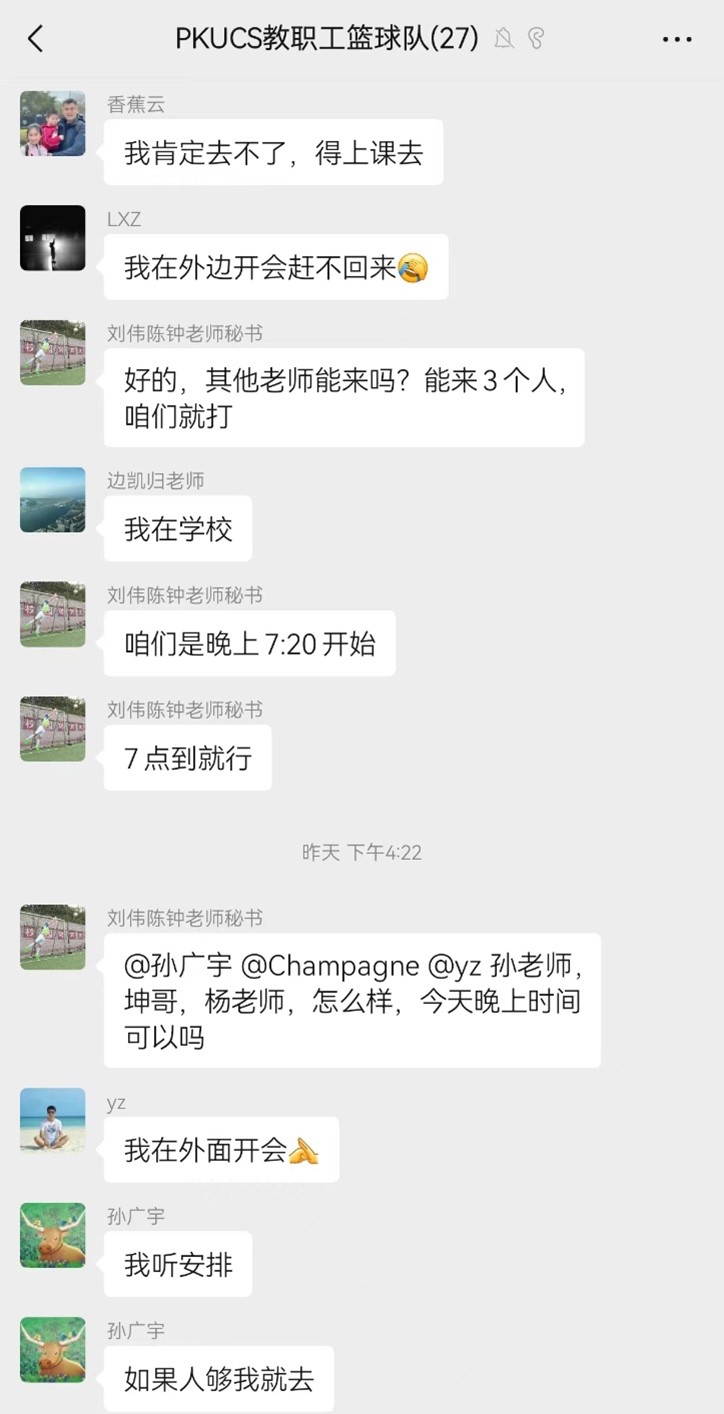Open 刘伟陈钟老师秘书's avatar beside 7点到就行
The image size is (724, 1414).
[53, 729]
